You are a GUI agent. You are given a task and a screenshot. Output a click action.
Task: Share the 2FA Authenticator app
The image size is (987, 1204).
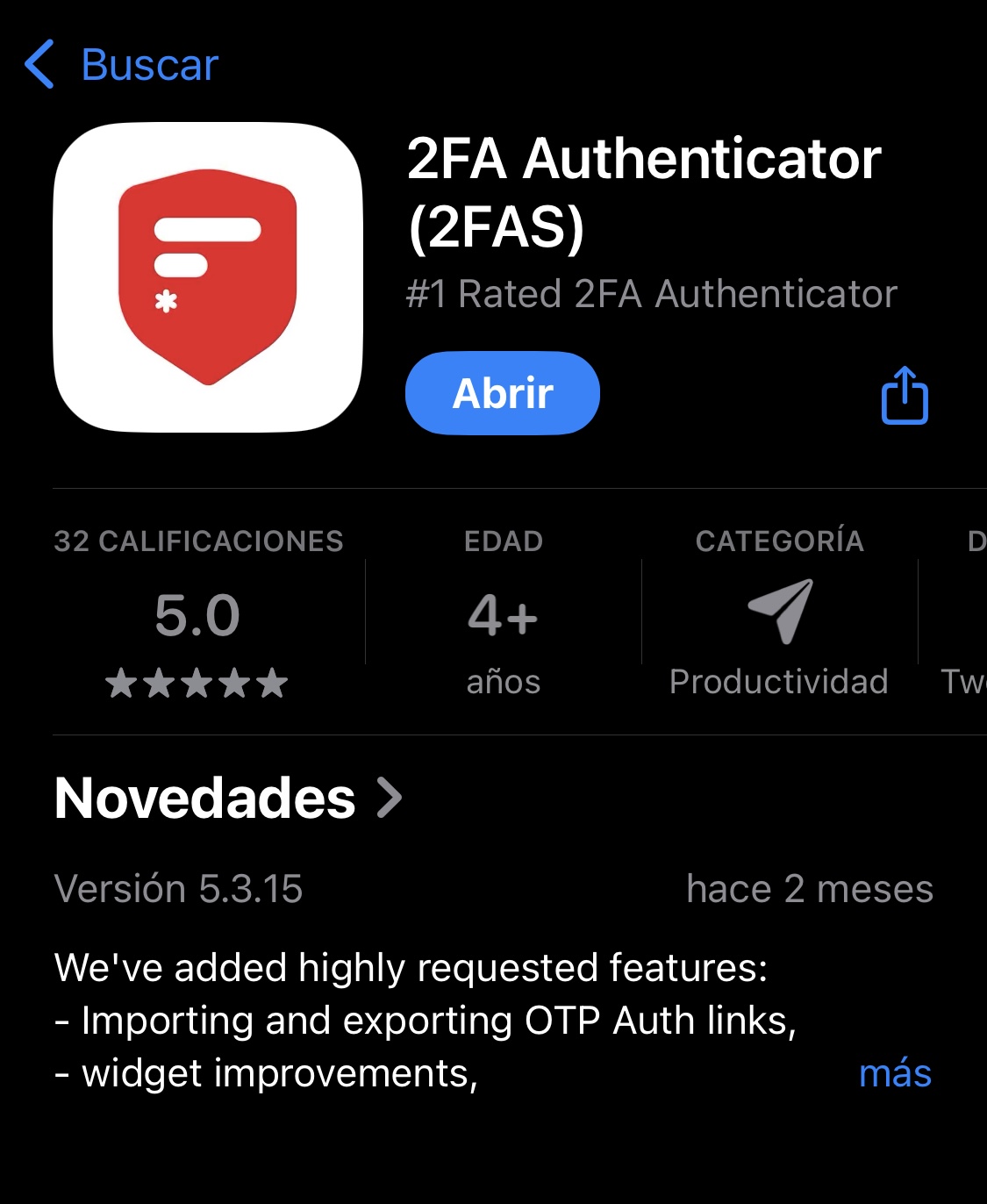[x=905, y=396]
